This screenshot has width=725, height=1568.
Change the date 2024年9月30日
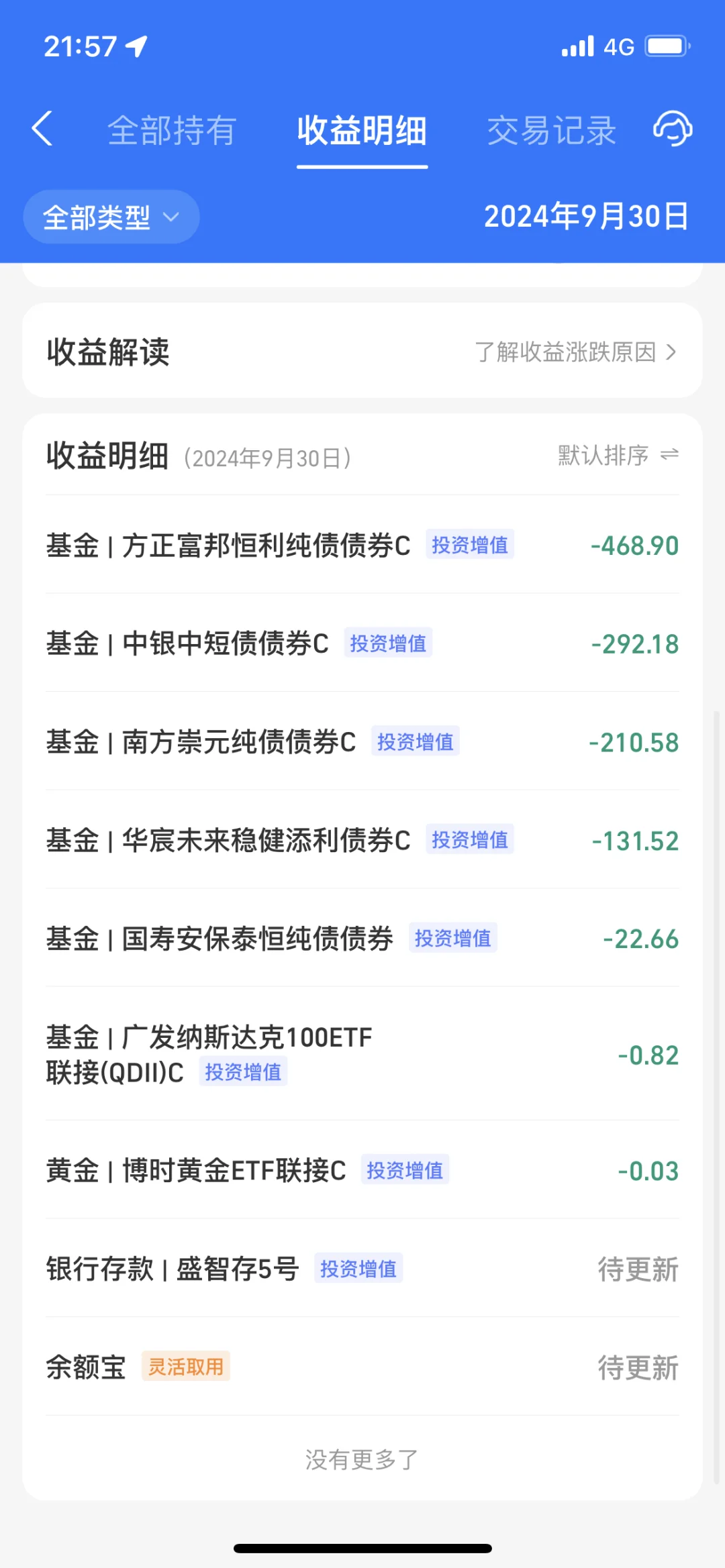pyautogui.click(x=586, y=217)
